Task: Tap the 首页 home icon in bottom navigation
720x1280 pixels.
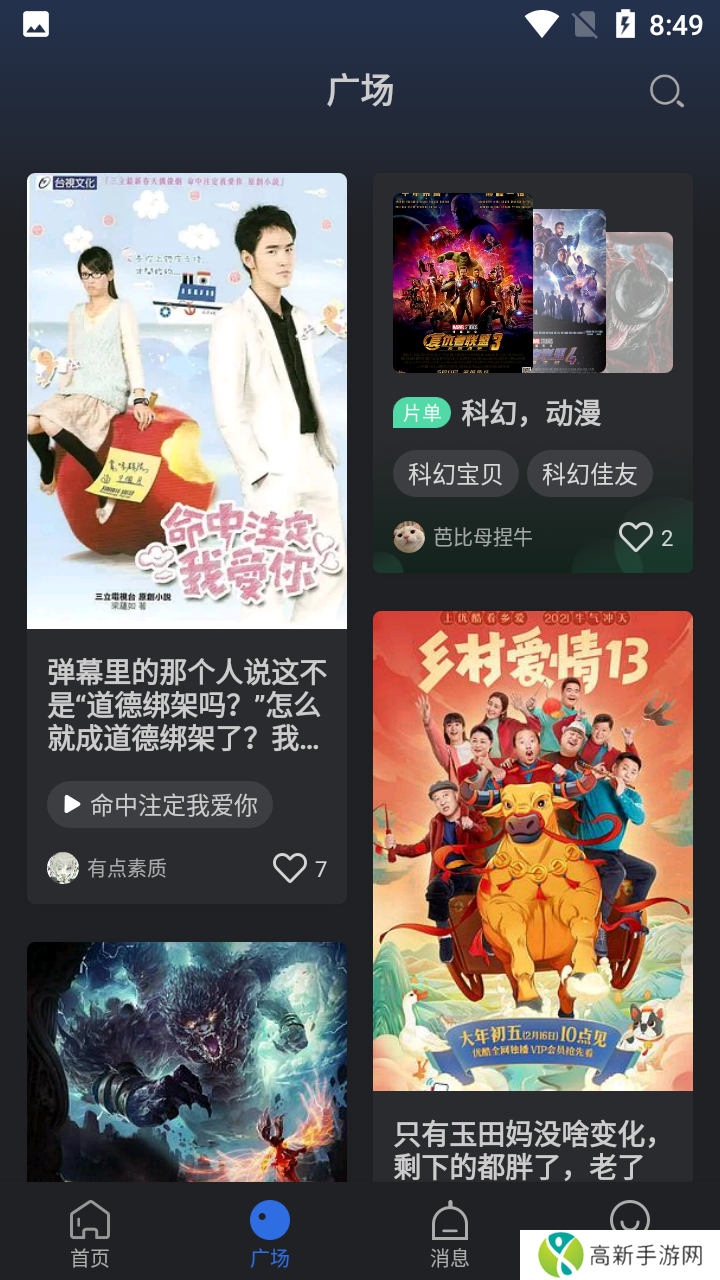Action: 89,1221
